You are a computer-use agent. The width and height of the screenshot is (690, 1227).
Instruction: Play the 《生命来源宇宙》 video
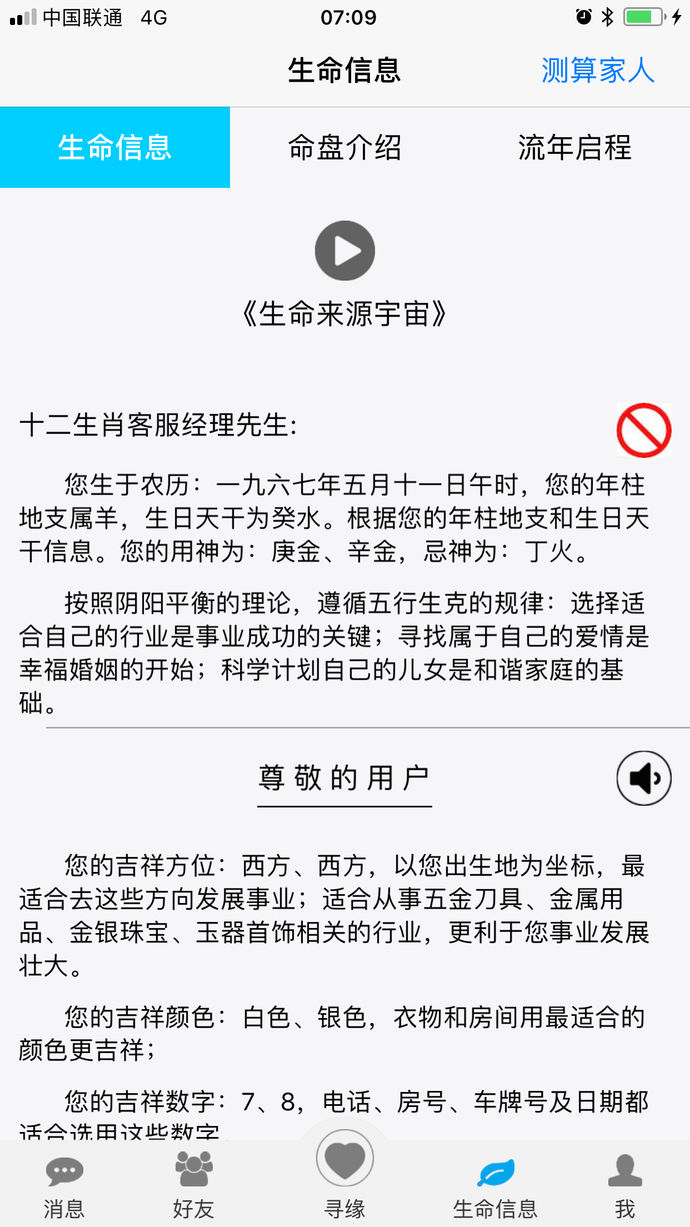click(345, 250)
